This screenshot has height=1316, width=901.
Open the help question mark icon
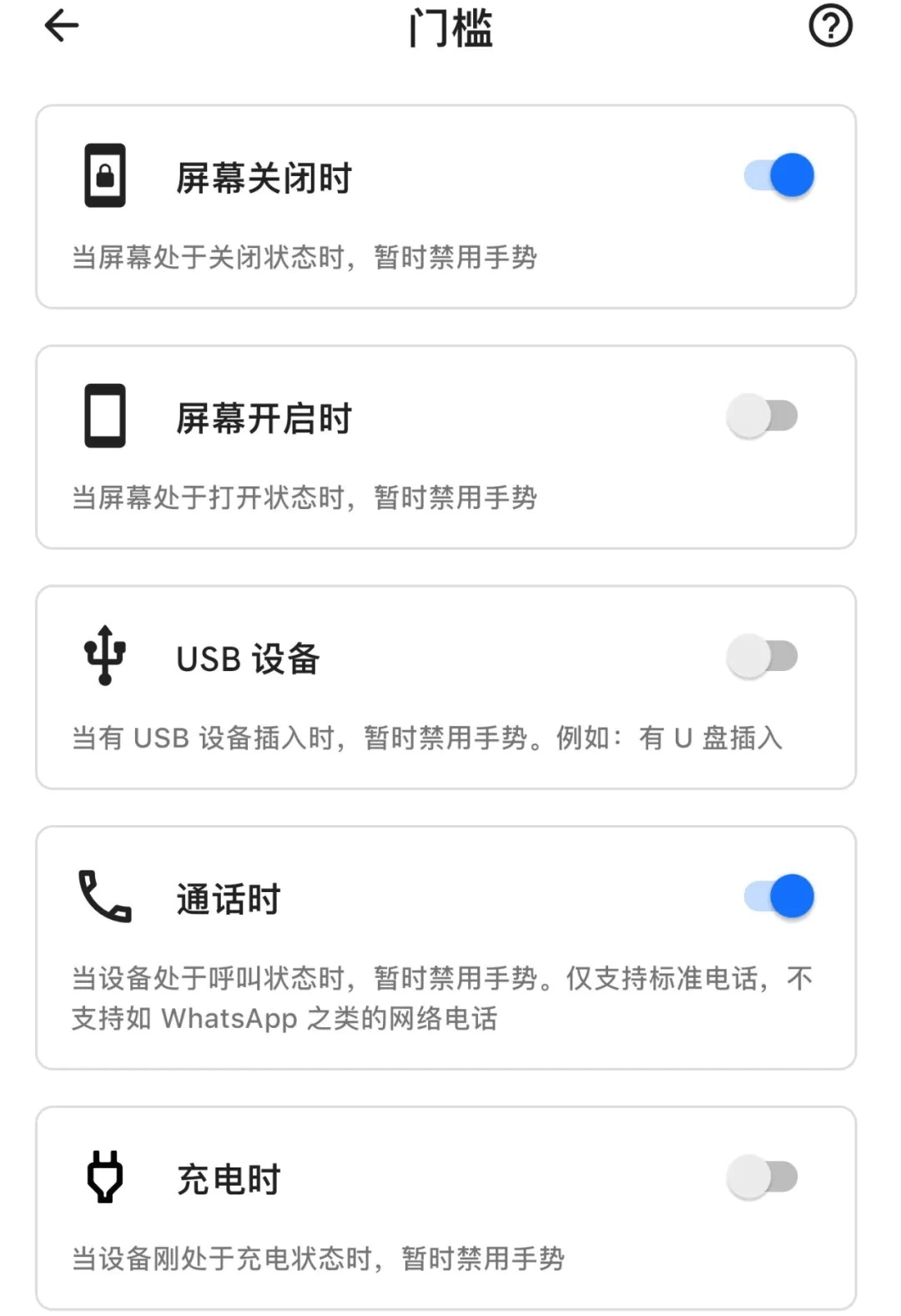point(830,25)
